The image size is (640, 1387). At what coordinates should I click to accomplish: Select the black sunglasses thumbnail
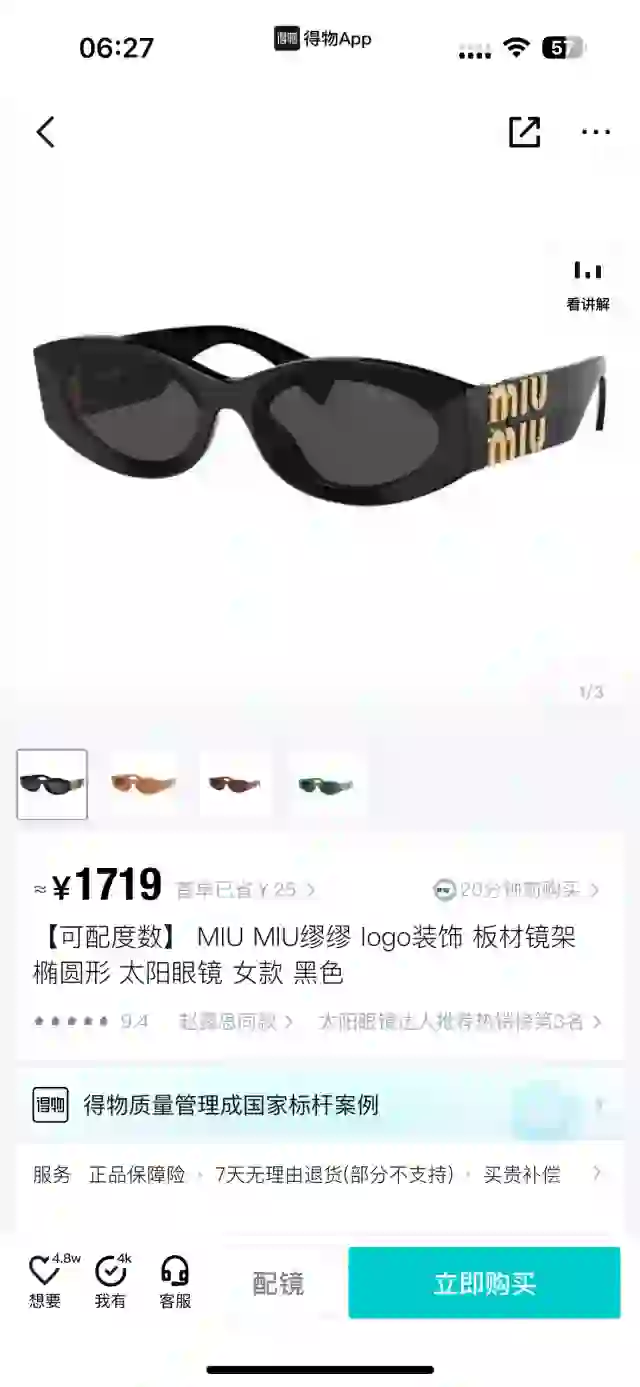point(52,784)
